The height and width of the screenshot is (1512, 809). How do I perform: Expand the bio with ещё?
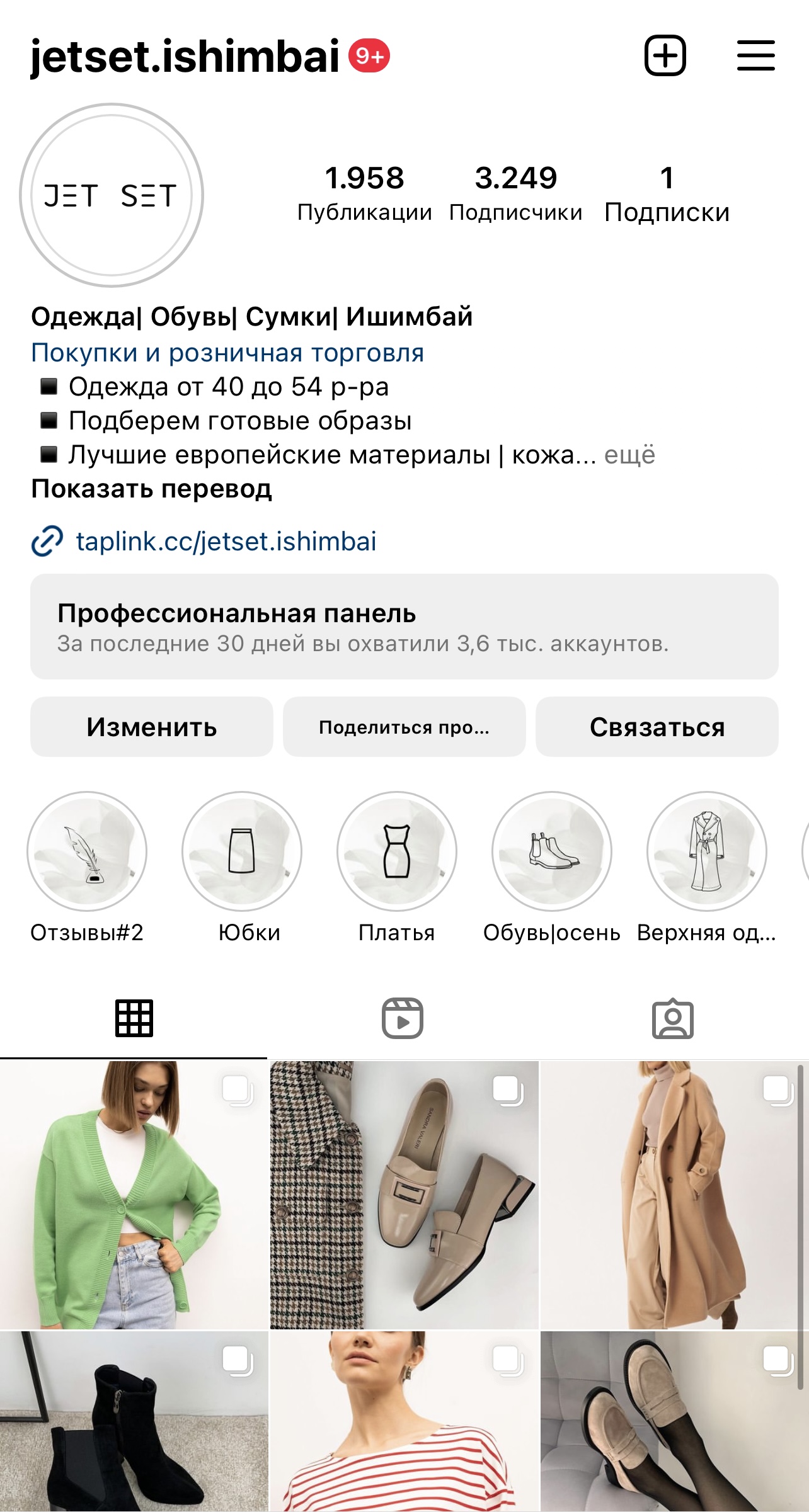point(629,455)
